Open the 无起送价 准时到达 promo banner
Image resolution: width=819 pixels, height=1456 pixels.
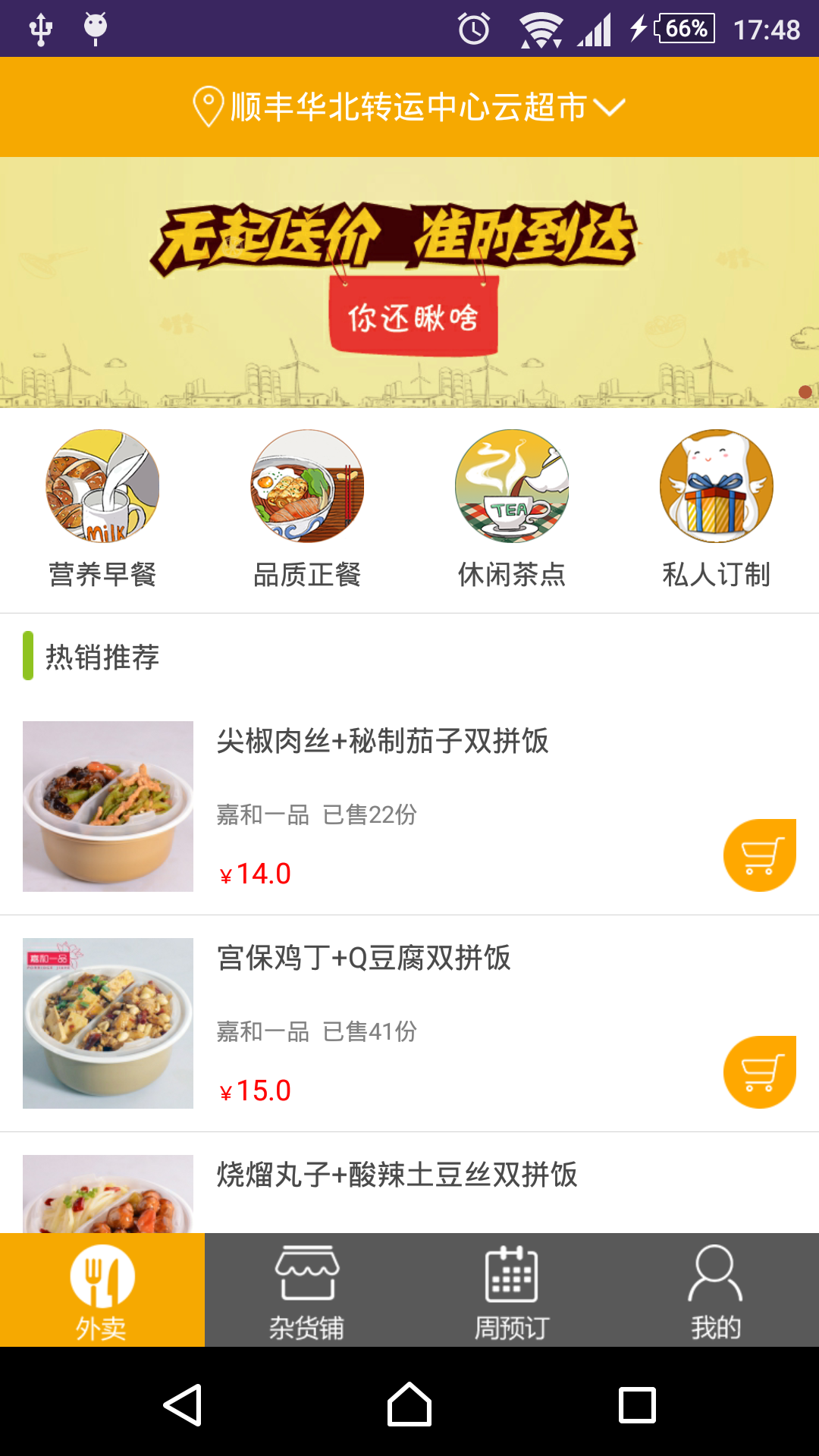coord(409,282)
